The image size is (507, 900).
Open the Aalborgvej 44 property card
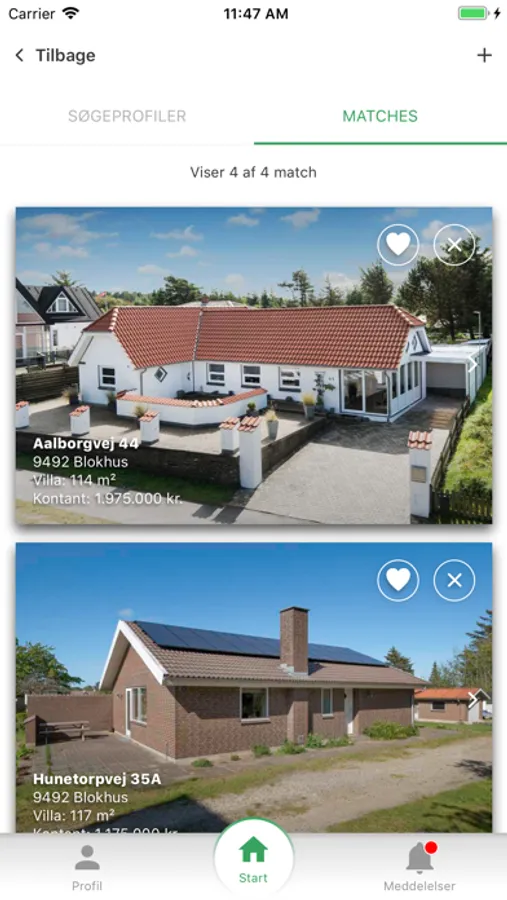click(x=254, y=365)
